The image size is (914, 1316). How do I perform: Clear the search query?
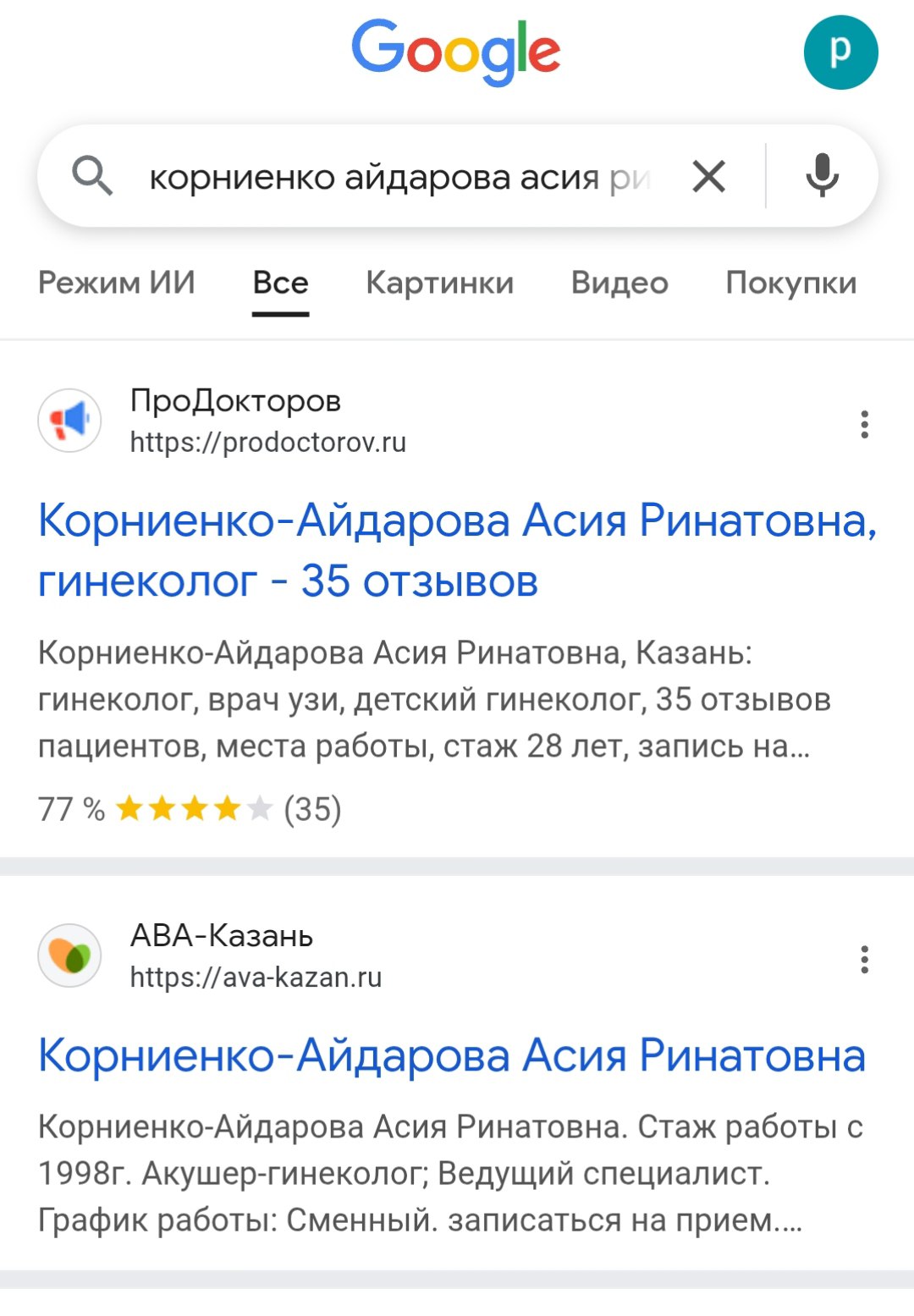click(x=708, y=177)
